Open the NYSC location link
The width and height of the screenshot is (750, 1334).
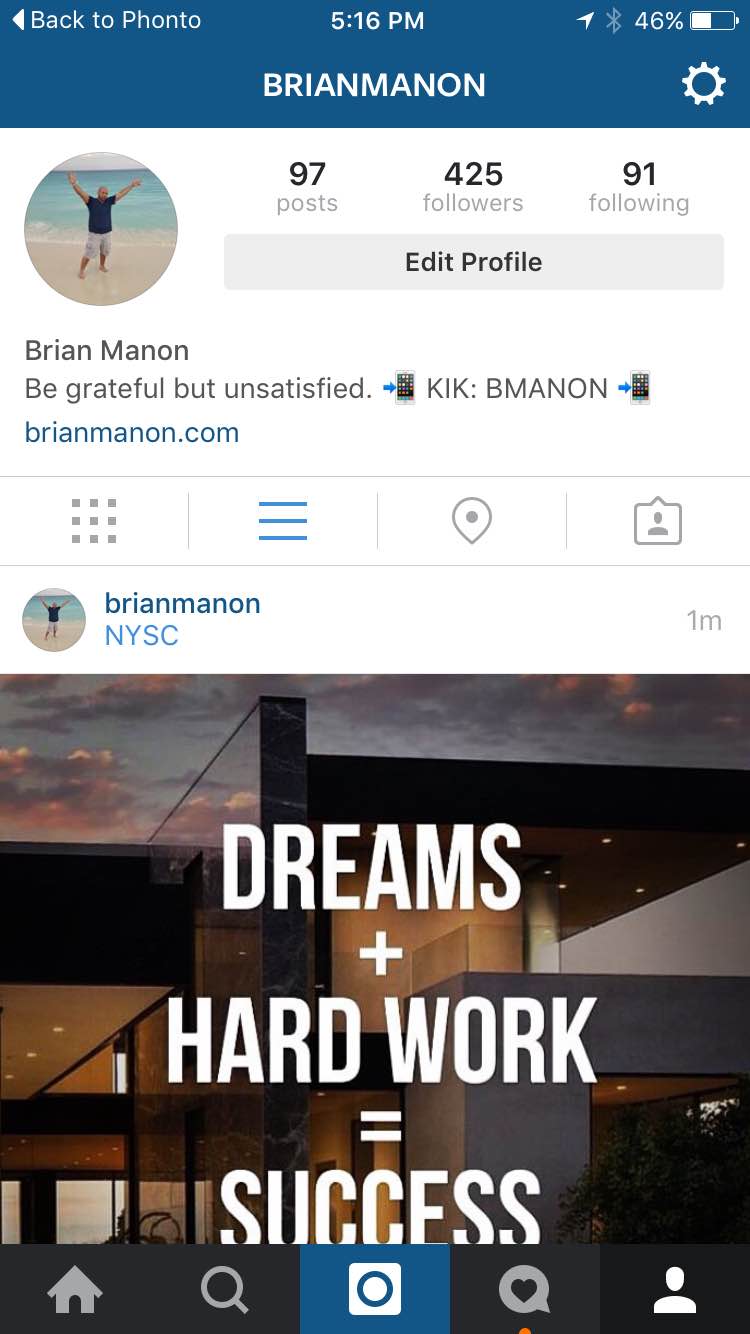coord(141,636)
